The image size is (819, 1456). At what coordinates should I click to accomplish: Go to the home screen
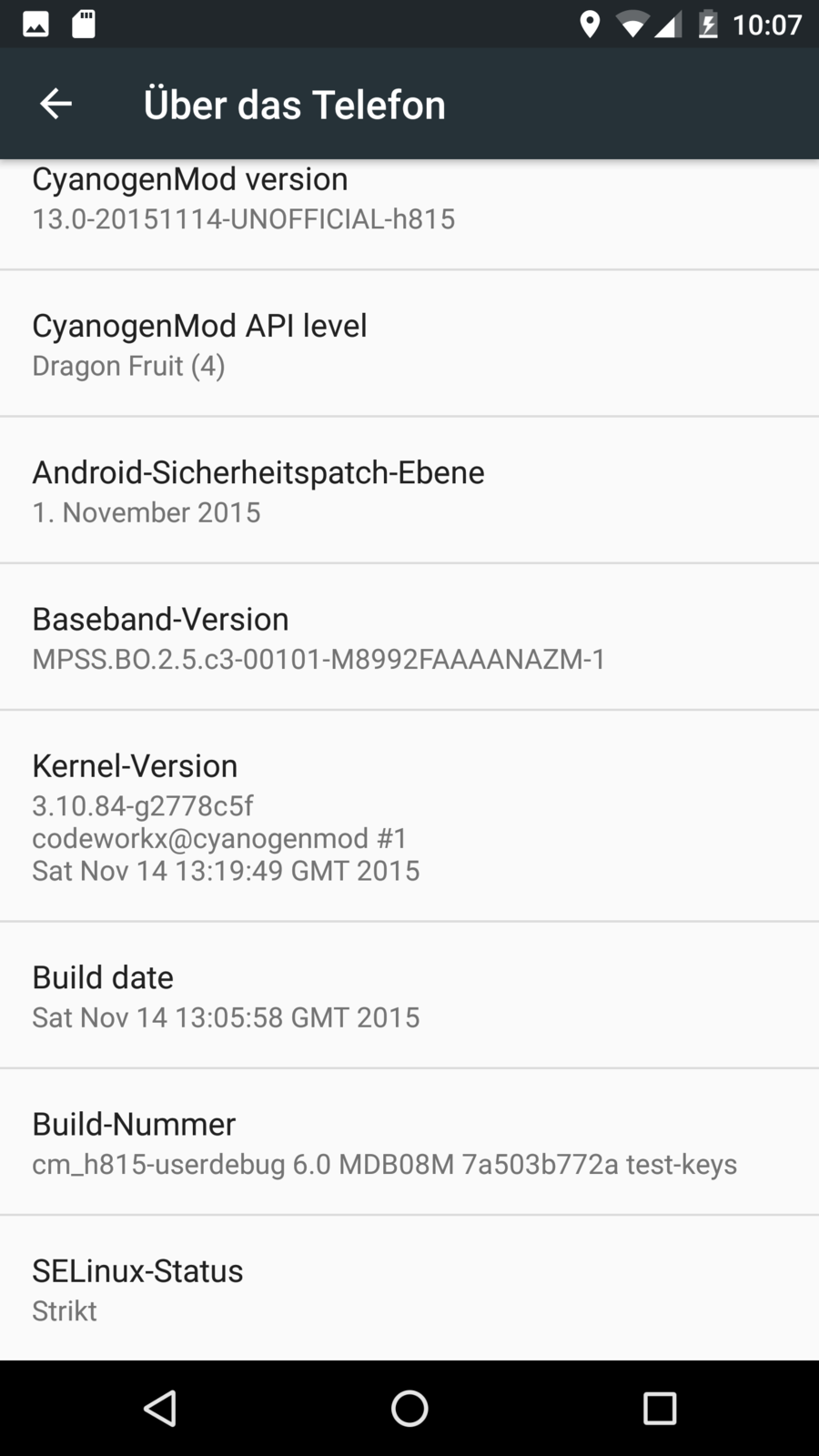409,1408
